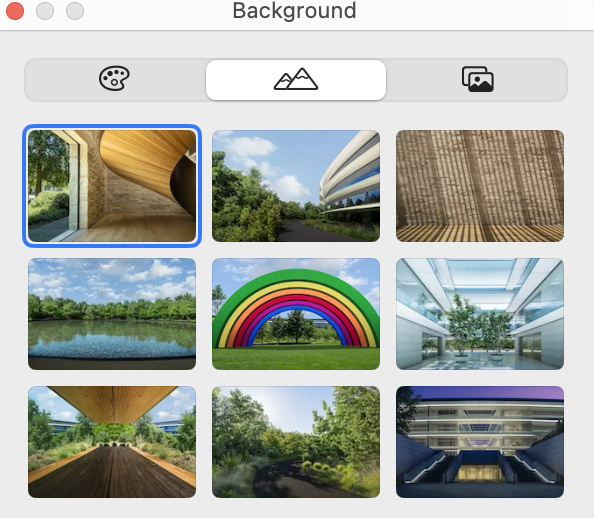Click the gray minimize window button
This screenshot has height=518, width=594.
45,11
